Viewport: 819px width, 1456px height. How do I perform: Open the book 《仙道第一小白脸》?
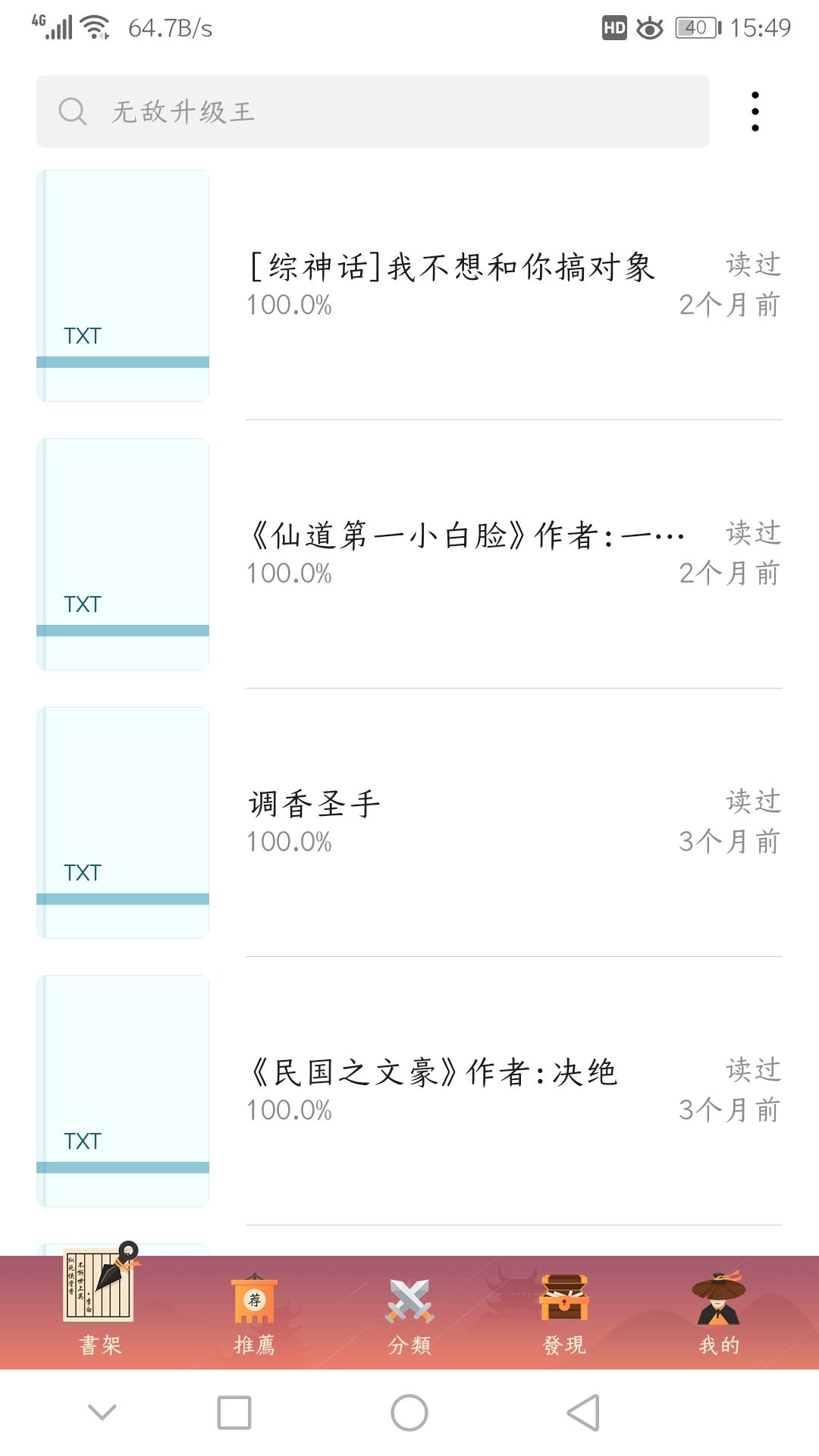[409, 554]
